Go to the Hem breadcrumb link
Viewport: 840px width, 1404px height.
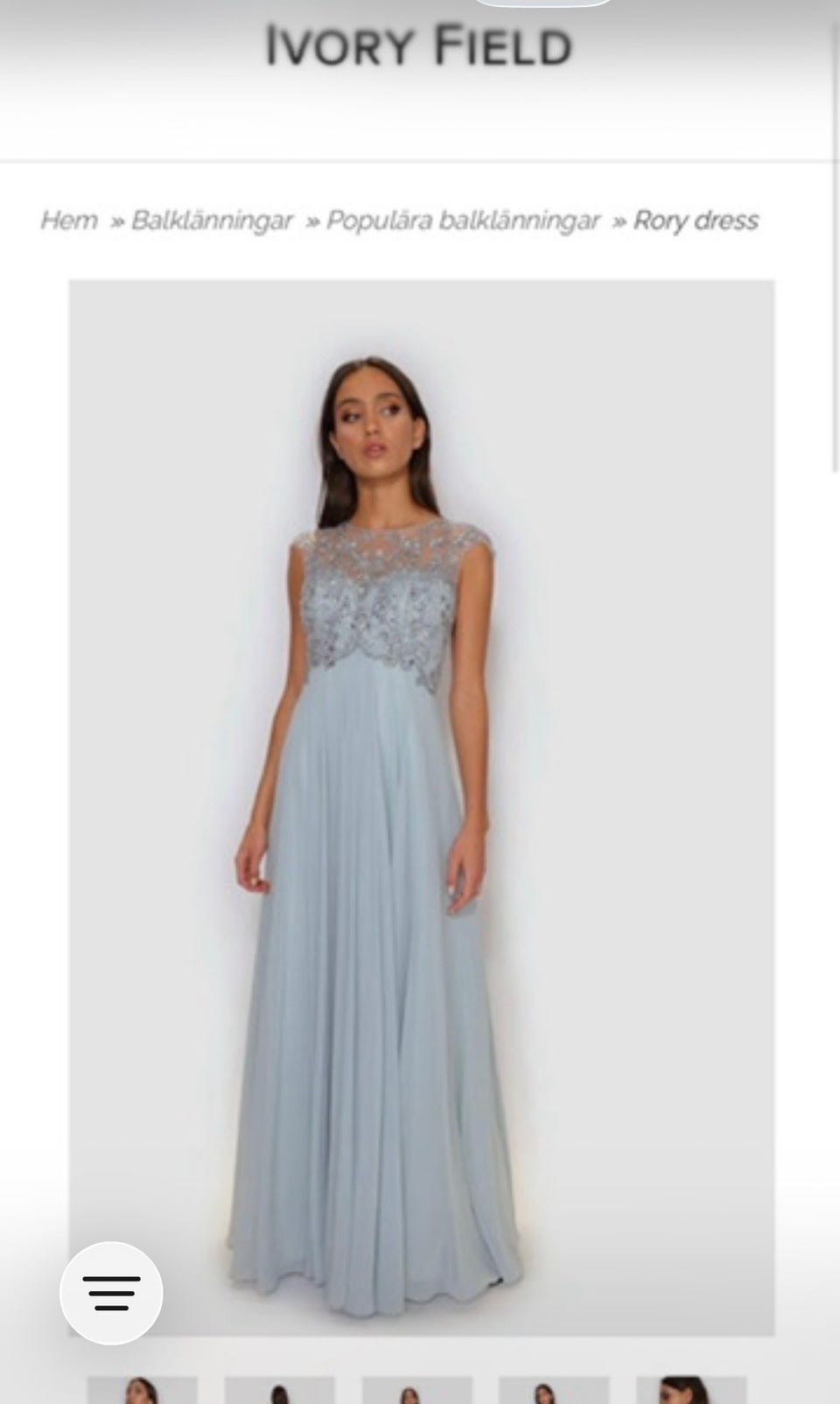click(x=68, y=221)
